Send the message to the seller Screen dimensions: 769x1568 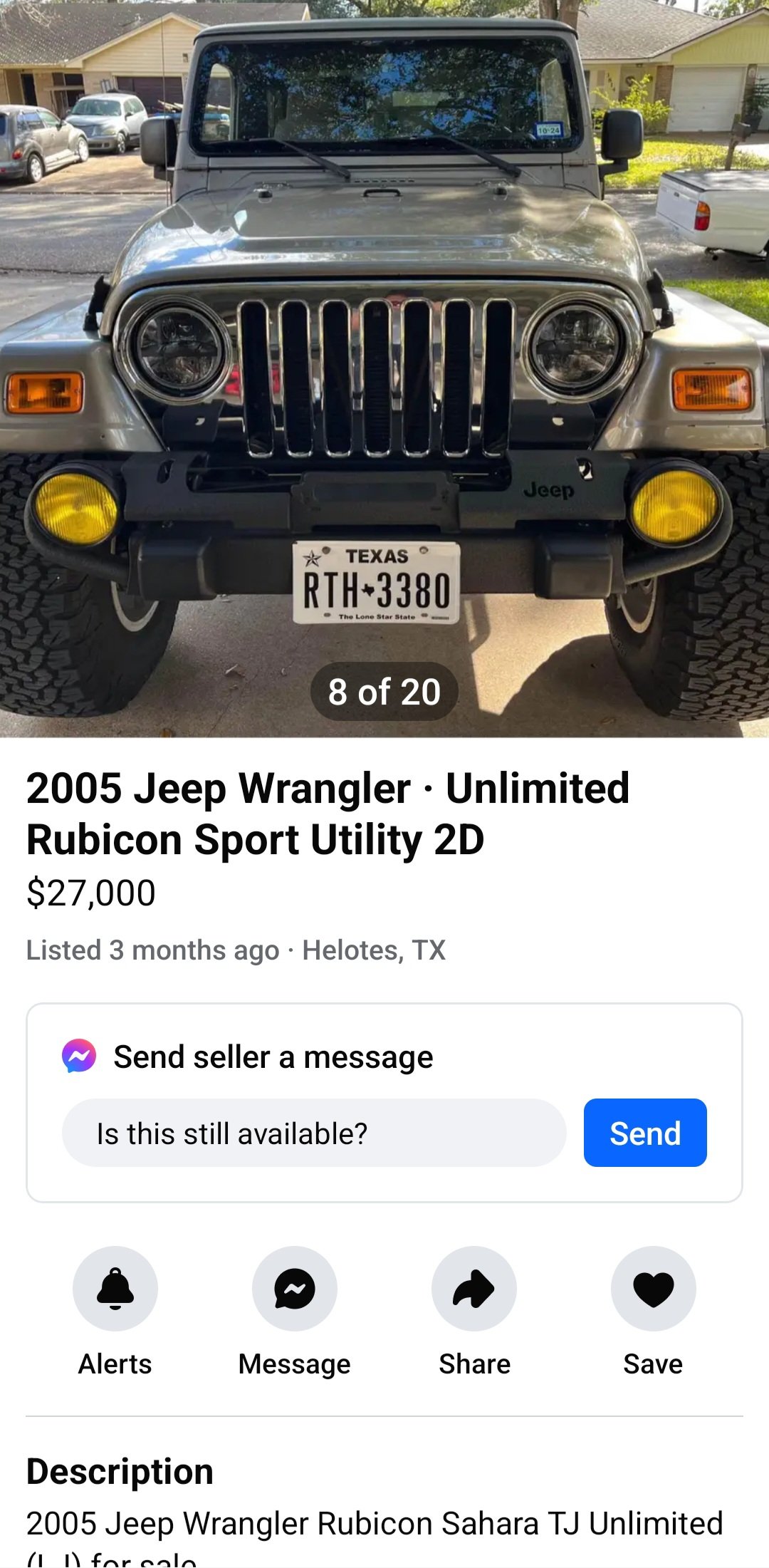[x=644, y=1133]
